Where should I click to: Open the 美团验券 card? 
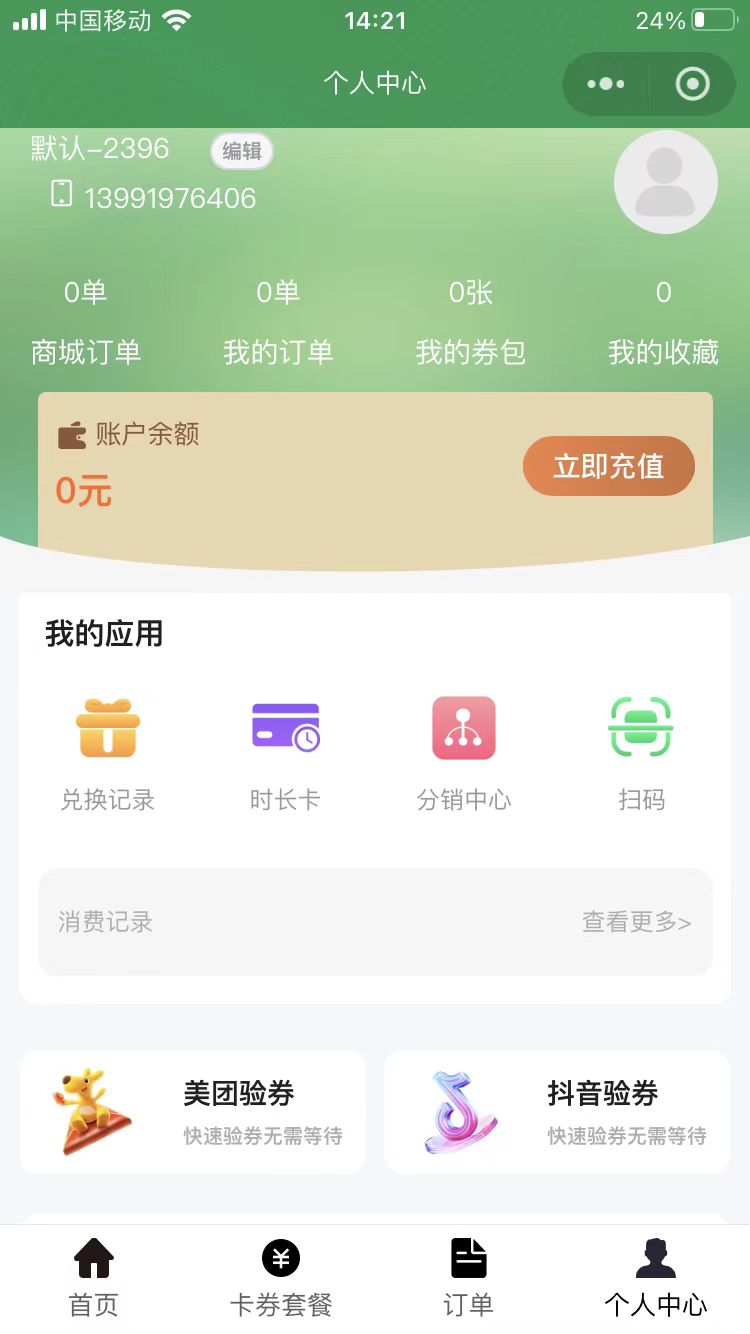pyautogui.click(x=193, y=1112)
